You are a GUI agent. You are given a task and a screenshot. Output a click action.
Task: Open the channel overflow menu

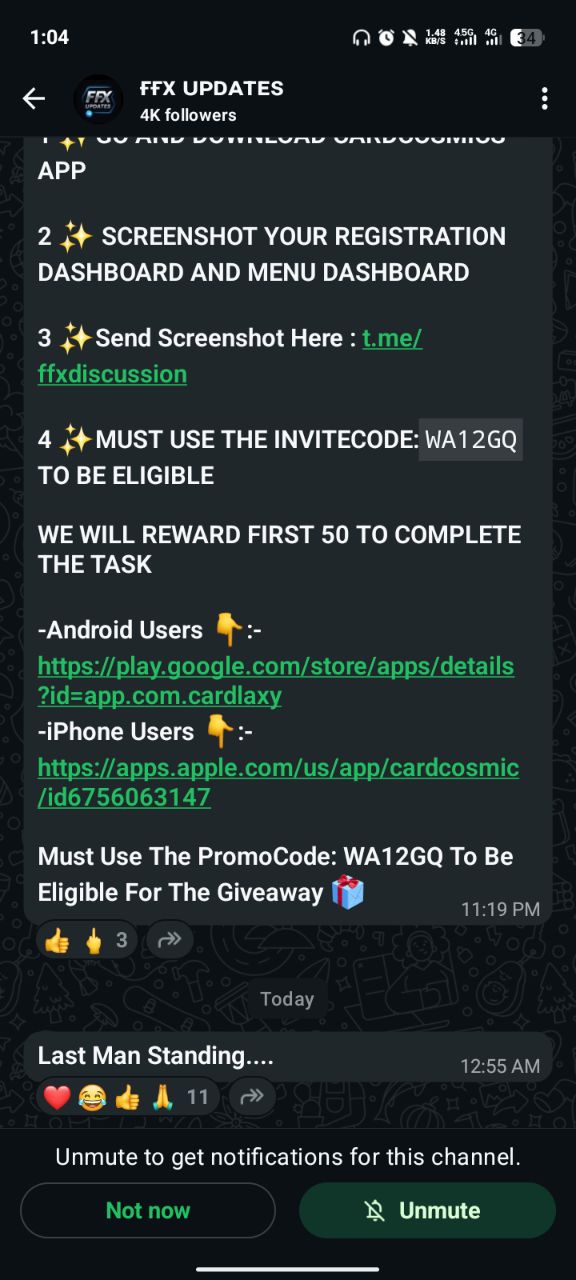[544, 98]
